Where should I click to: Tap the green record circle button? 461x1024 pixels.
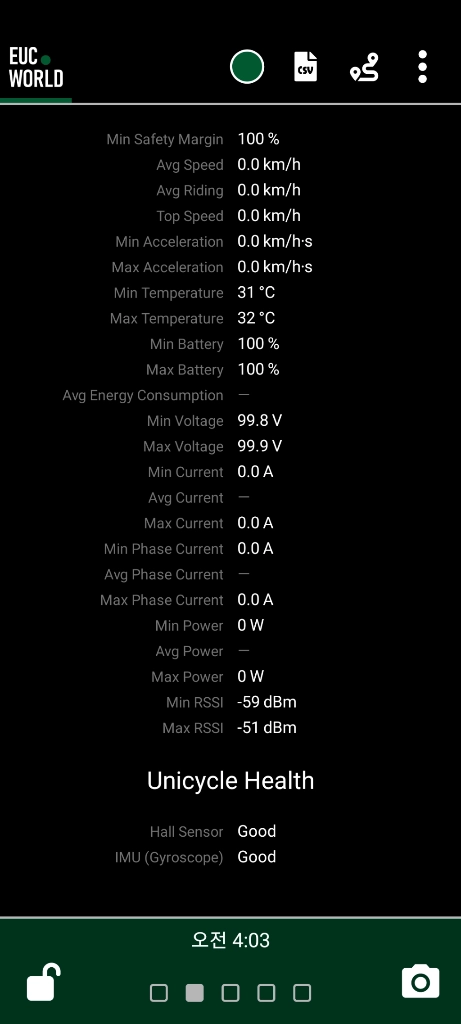point(247,67)
